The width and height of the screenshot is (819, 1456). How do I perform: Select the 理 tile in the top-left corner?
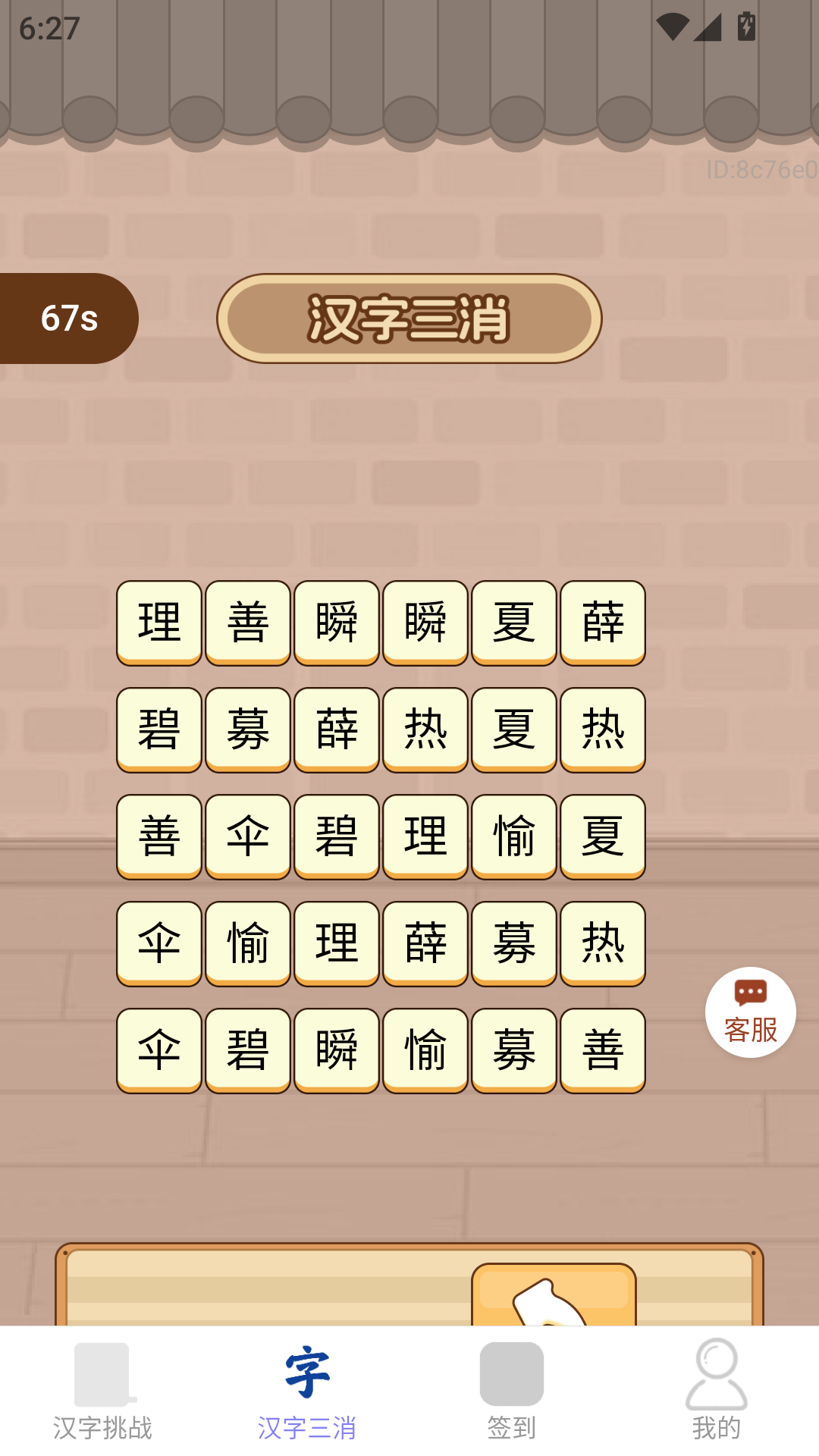158,622
